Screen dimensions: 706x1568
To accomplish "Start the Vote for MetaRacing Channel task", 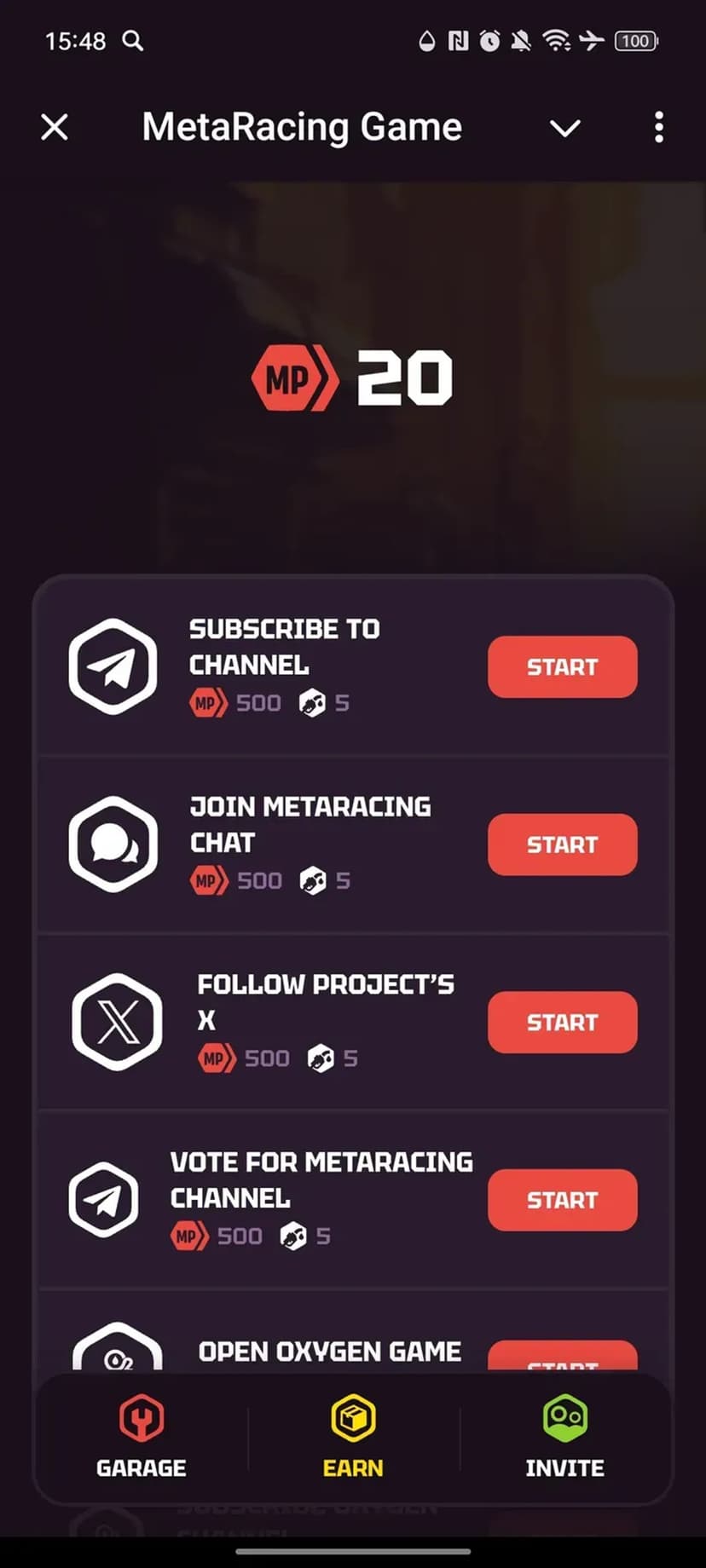I will (562, 1200).
